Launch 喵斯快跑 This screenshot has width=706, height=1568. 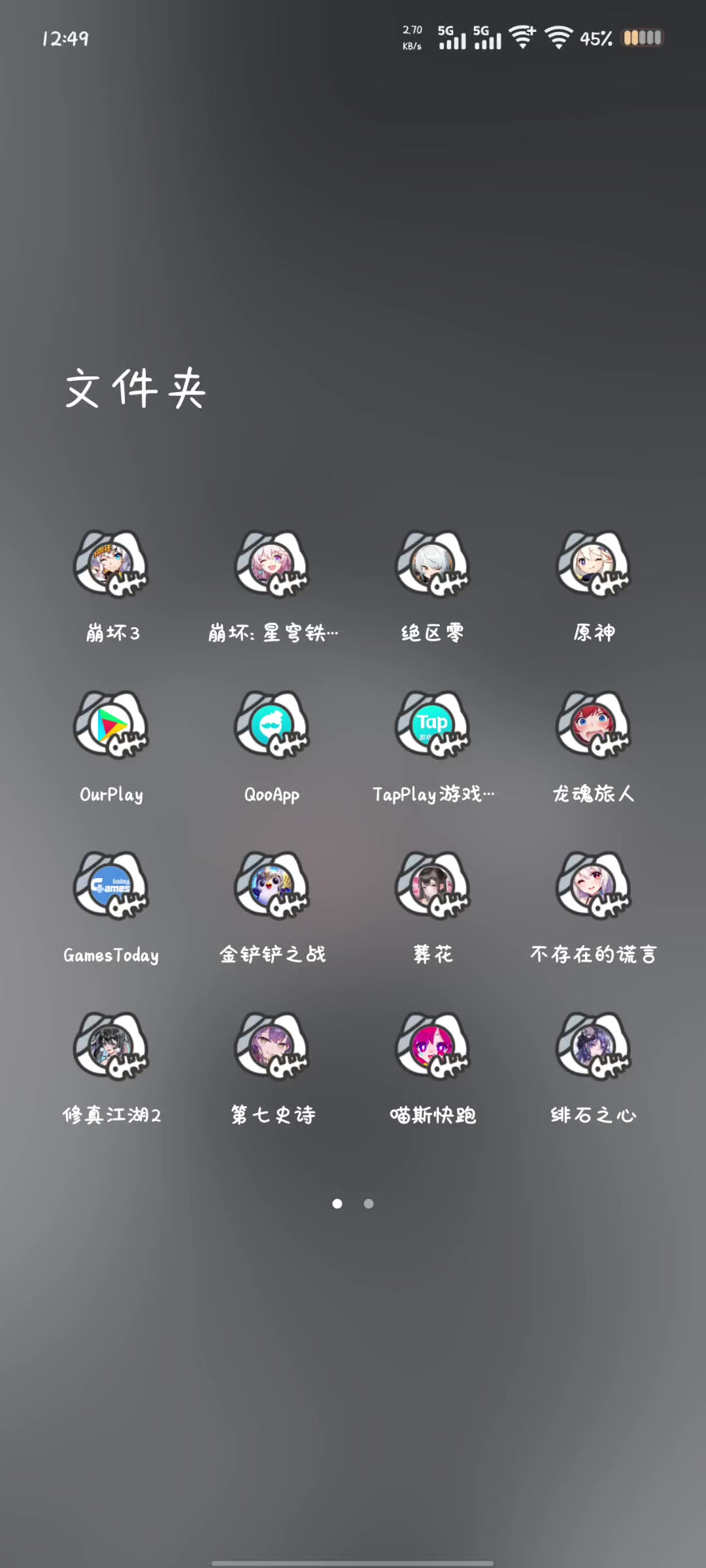(433, 1047)
